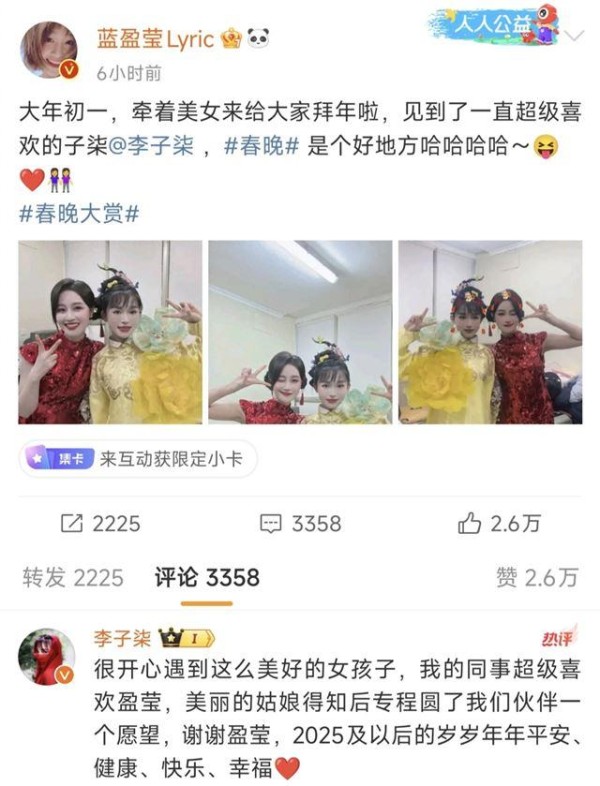Switch to the 评论 3358 tab
The image size is (600, 786).
click(207, 577)
